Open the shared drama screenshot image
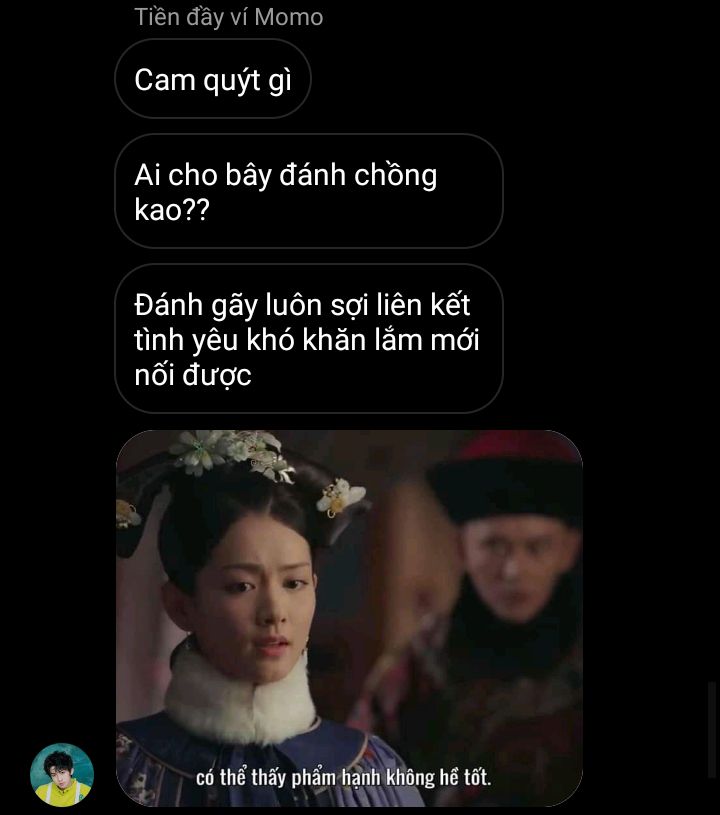The width and height of the screenshot is (720, 815). pos(349,618)
